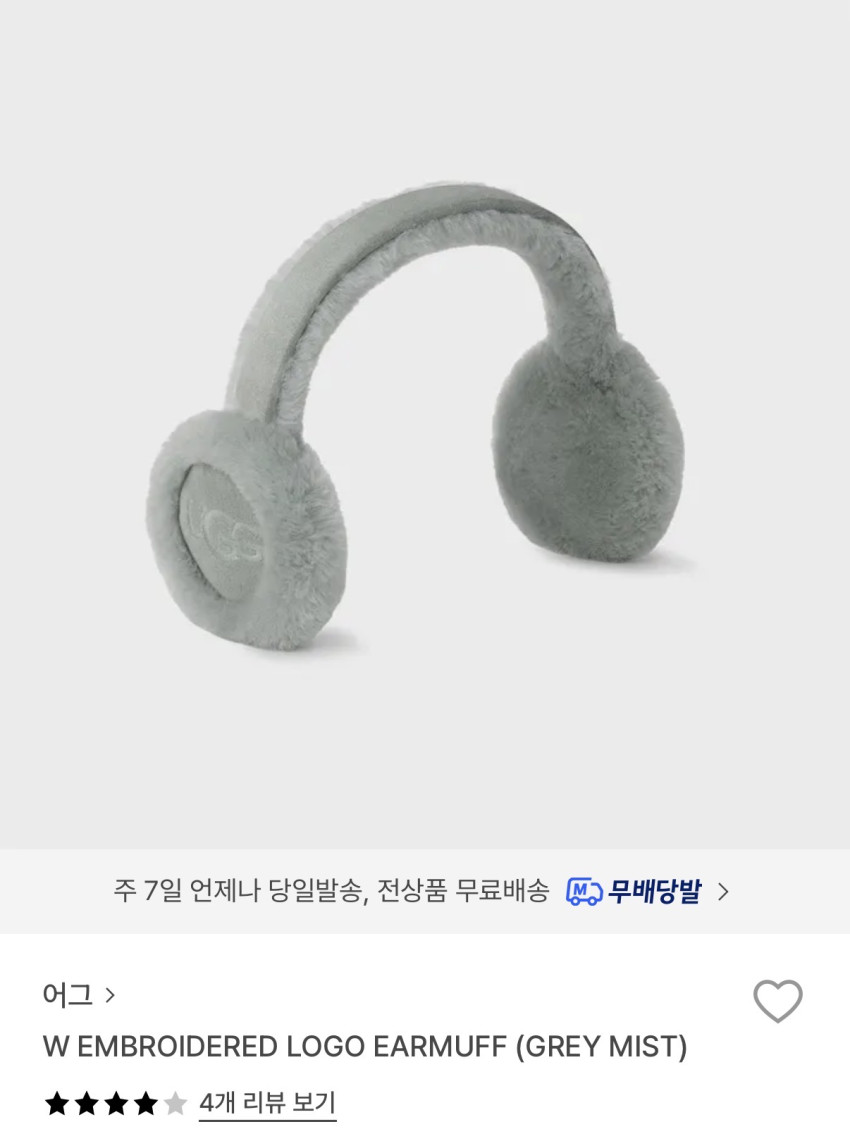Add the earmuff to wishlist with heart

777,1001
